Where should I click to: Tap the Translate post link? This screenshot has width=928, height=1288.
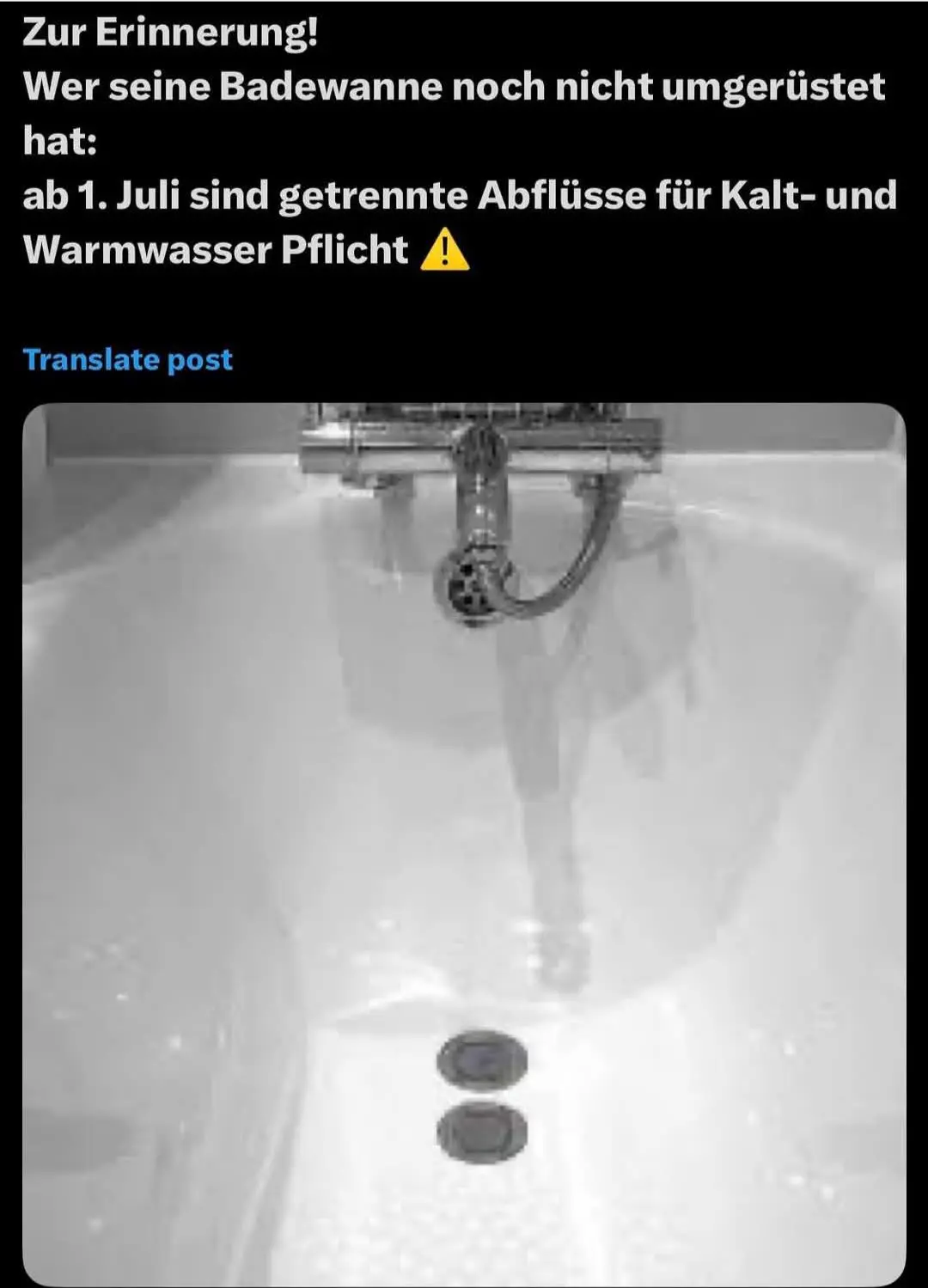point(127,359)
